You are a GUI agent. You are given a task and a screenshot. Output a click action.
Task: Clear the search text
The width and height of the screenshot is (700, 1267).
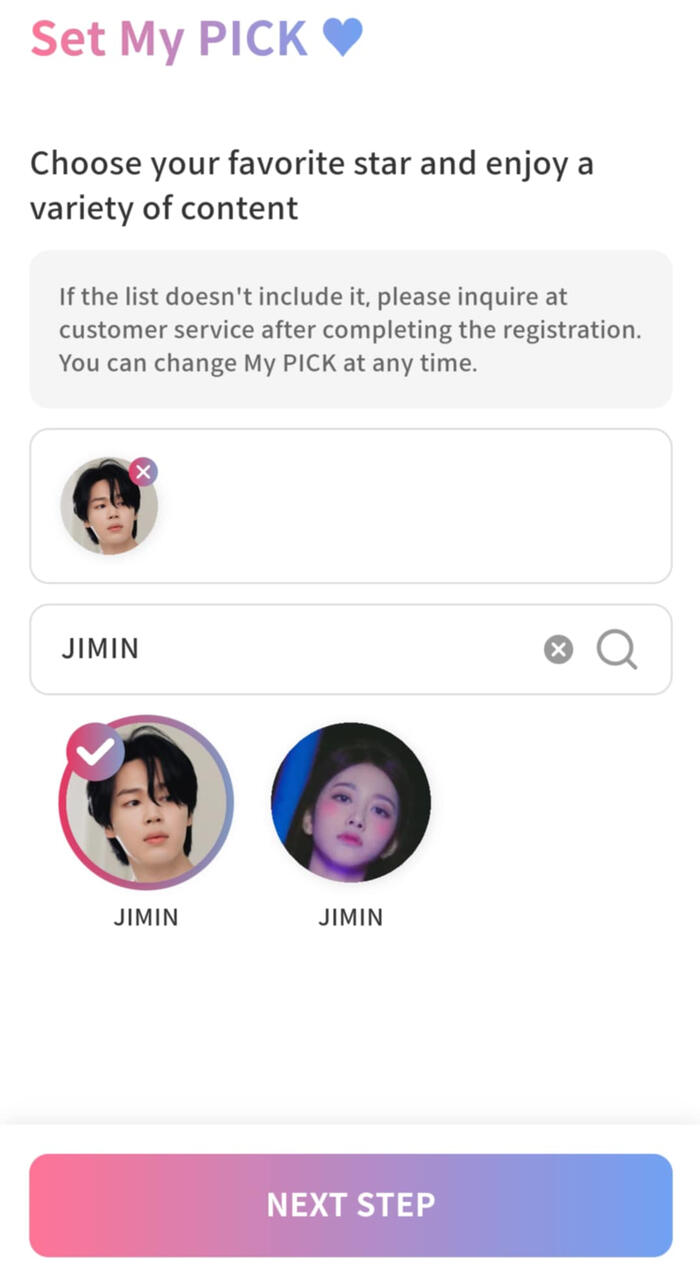[558, 650]
